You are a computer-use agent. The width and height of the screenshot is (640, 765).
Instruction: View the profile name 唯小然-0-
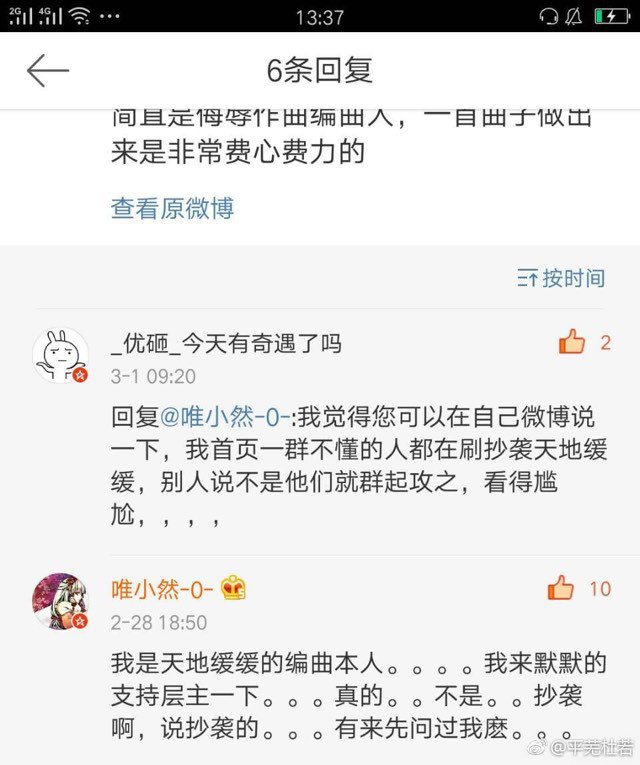click(x=163, y=588)
